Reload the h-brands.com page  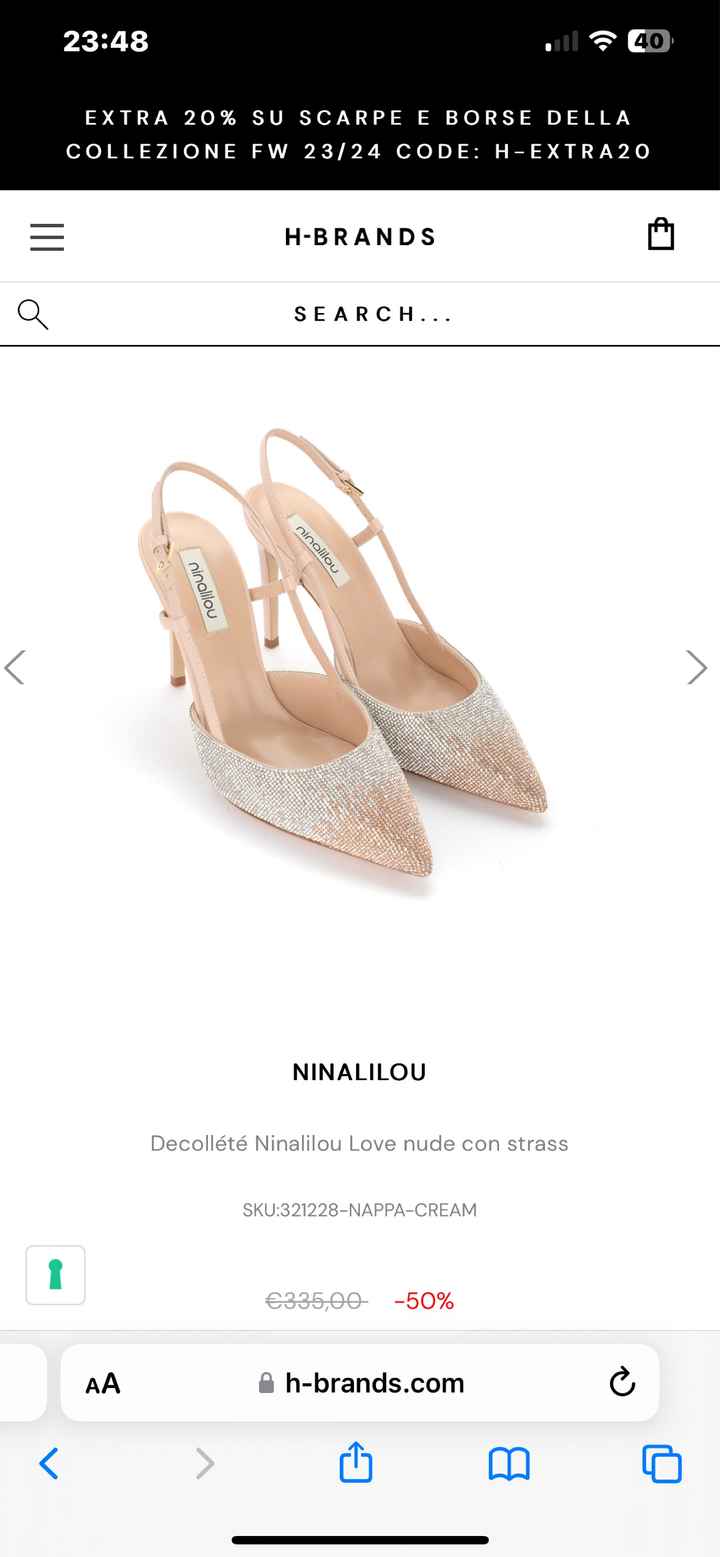click(x=622, y=1383)
